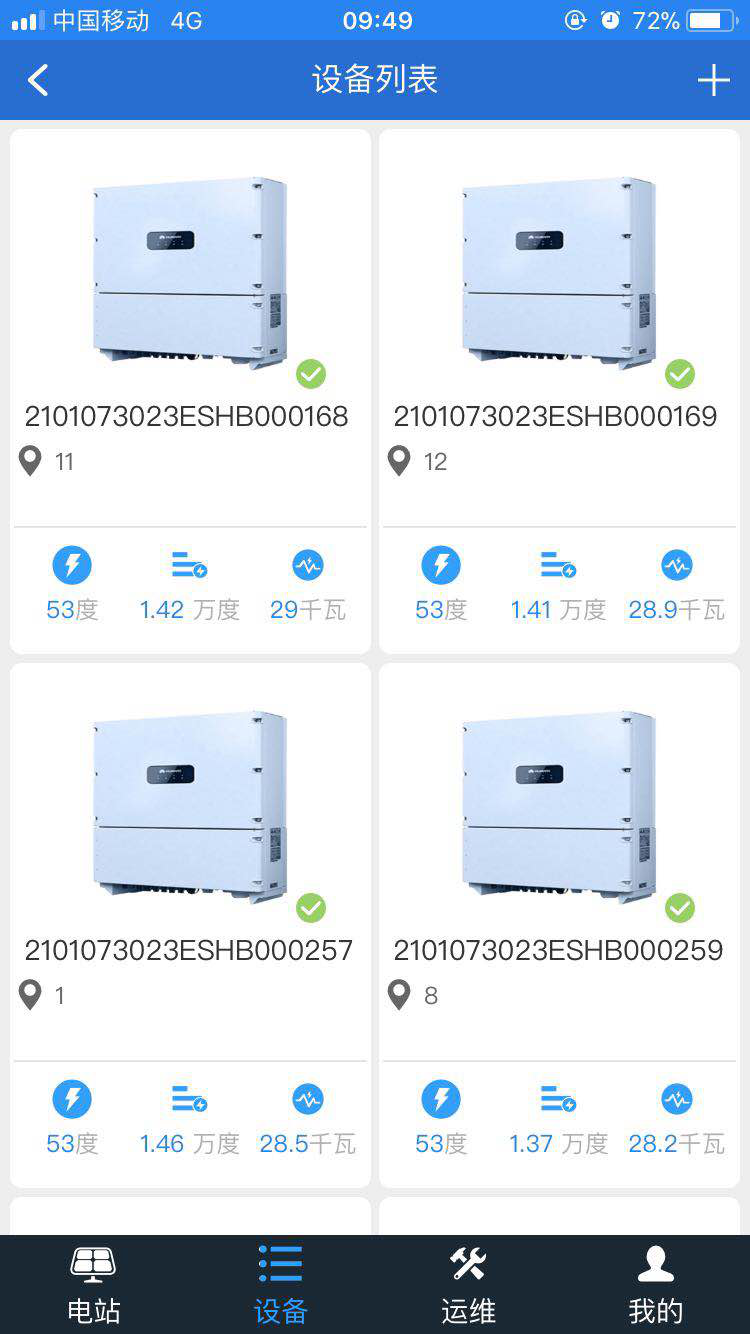This screenshot has height=1334, width=750.
Task: Open device 2101073023ESHB000169 card
Action: click(559, 390)
